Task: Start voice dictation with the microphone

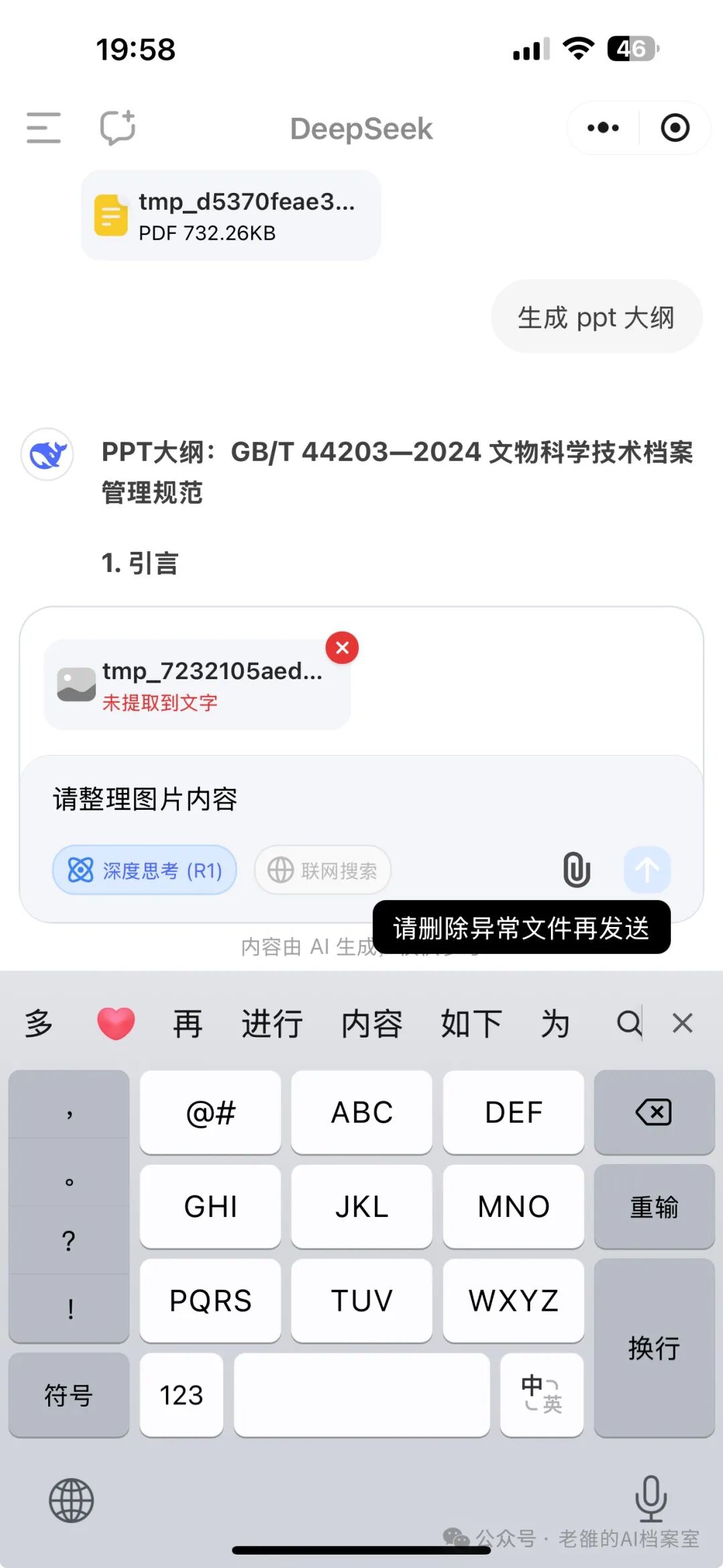Action: (651, 1498)
